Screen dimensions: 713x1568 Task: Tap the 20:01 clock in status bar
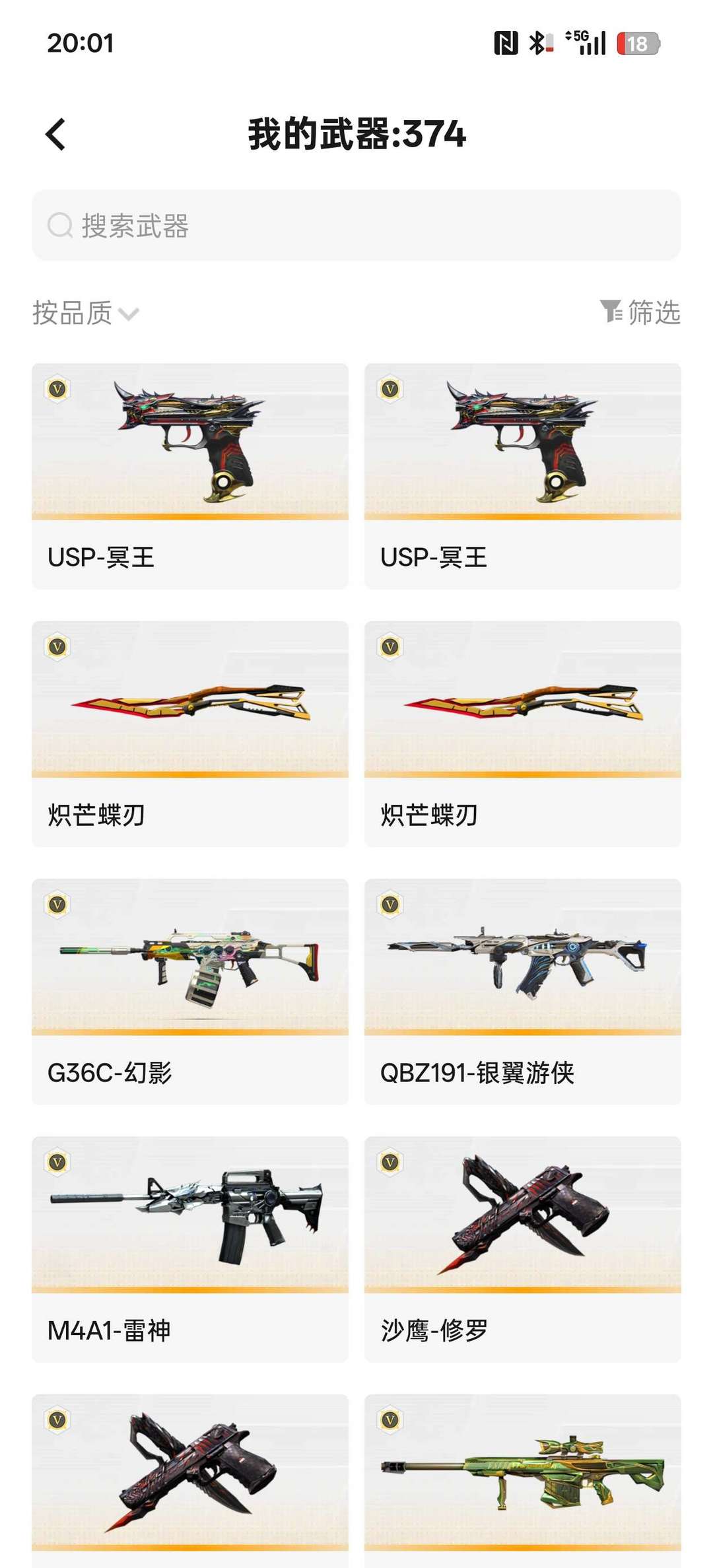79,44
